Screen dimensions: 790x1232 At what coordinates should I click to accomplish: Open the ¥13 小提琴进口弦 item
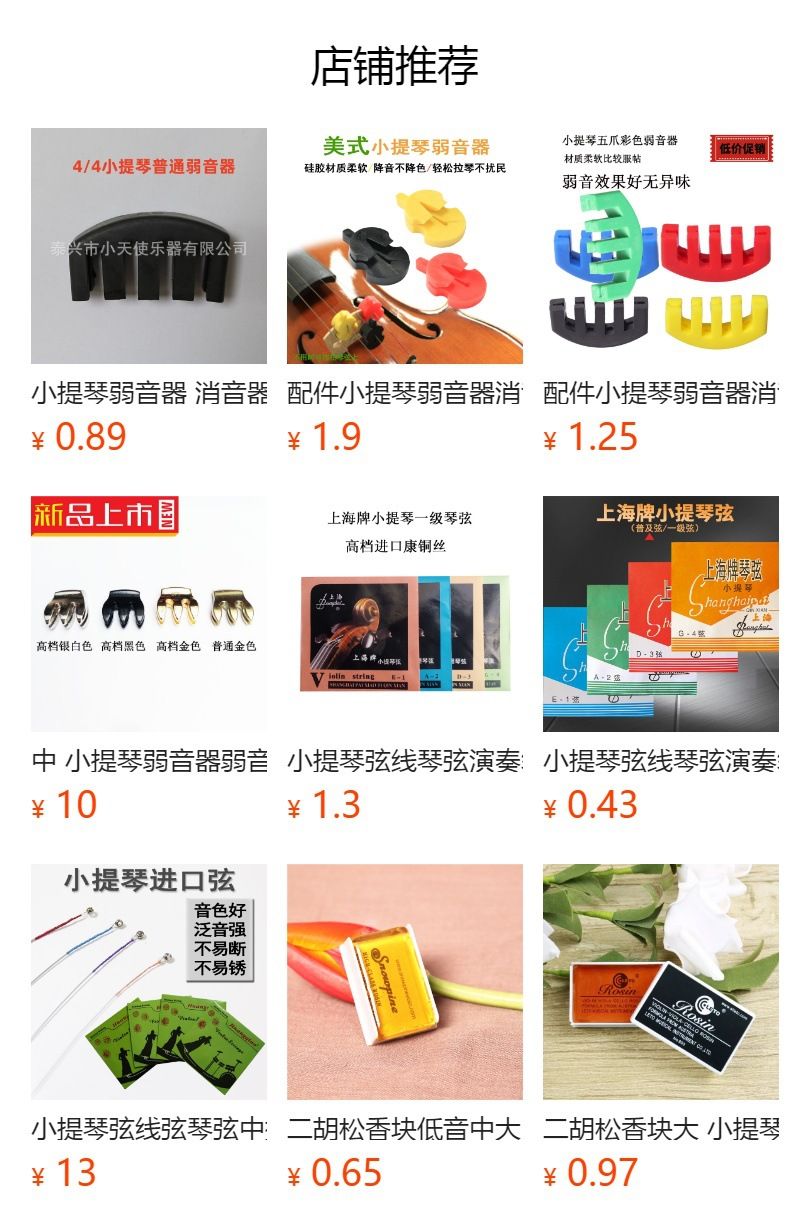(149, 982)
